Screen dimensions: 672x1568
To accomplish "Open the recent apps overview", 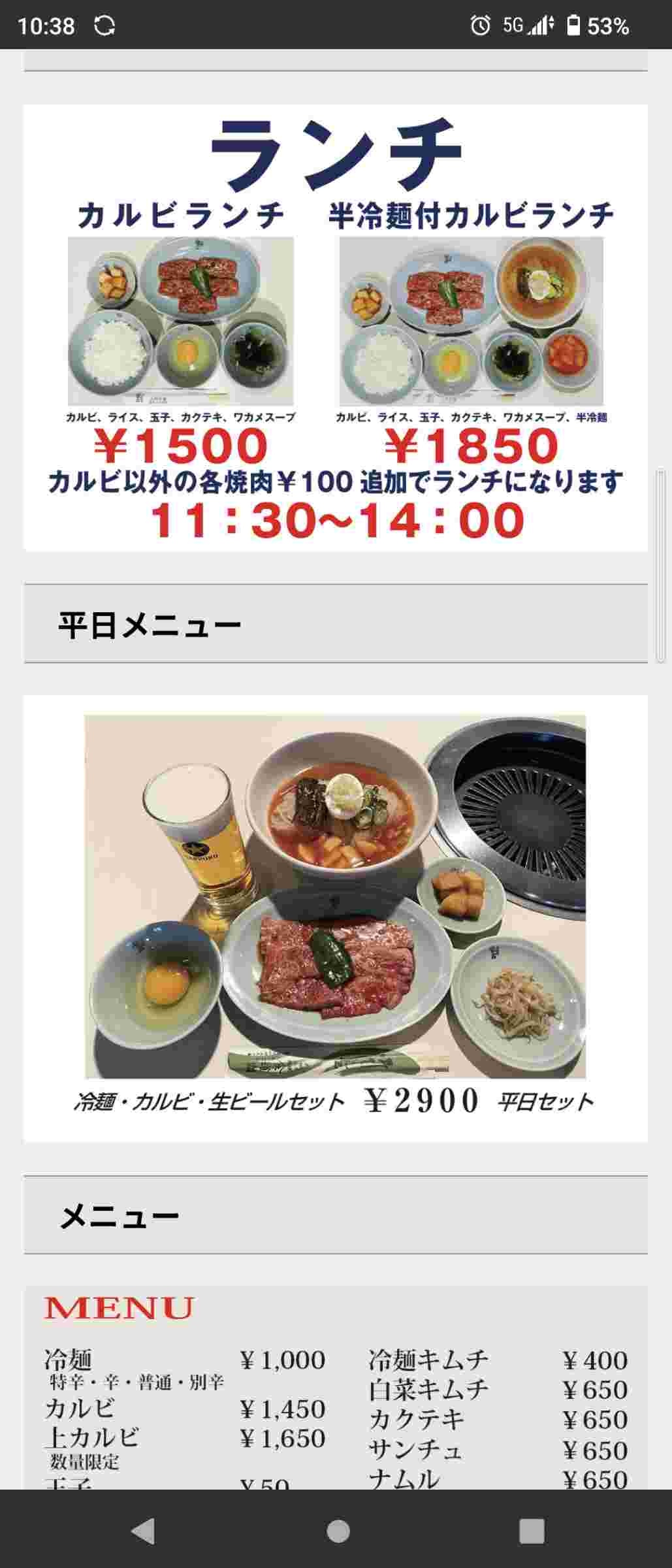I will (x=531, y=1530).
